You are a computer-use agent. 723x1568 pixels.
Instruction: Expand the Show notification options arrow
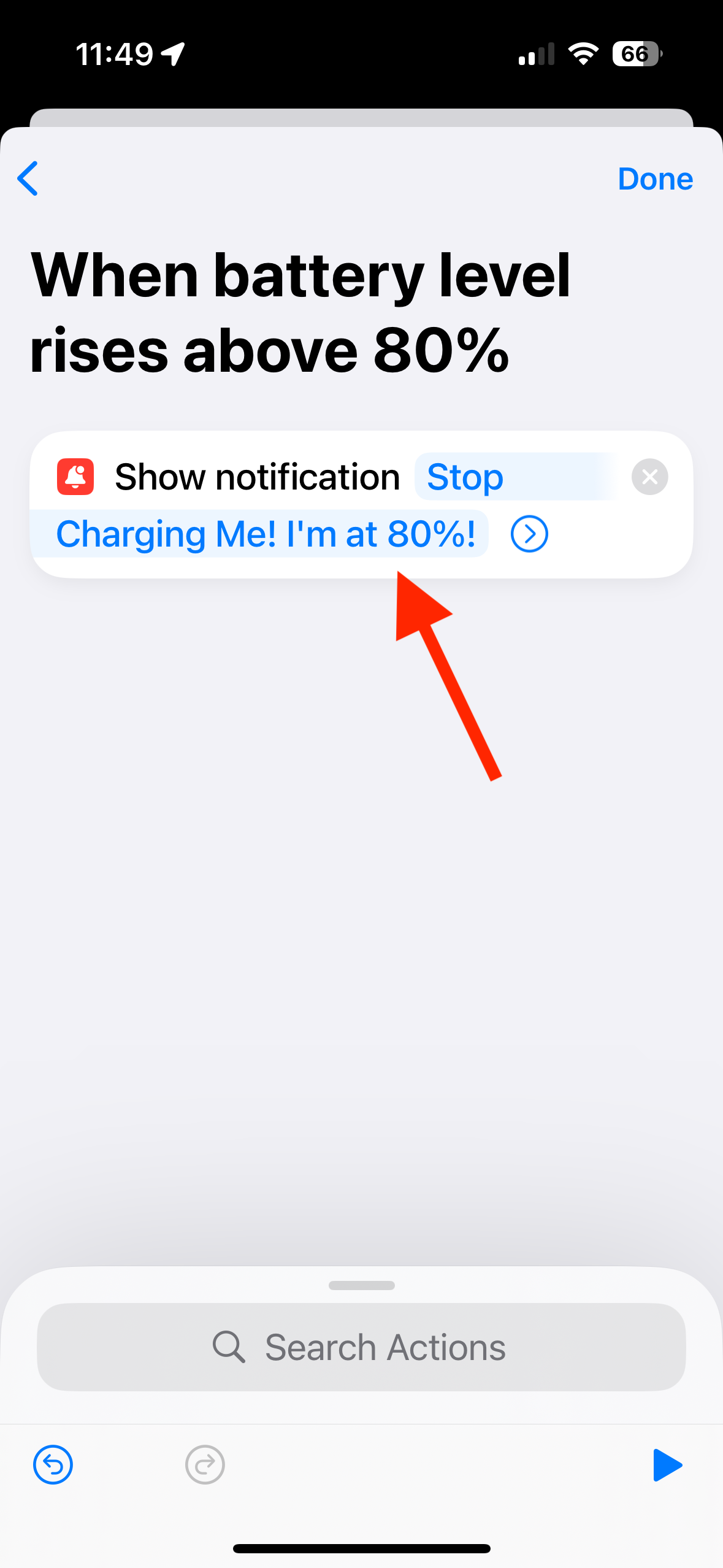pyautogui.click(x=529, y=534)
